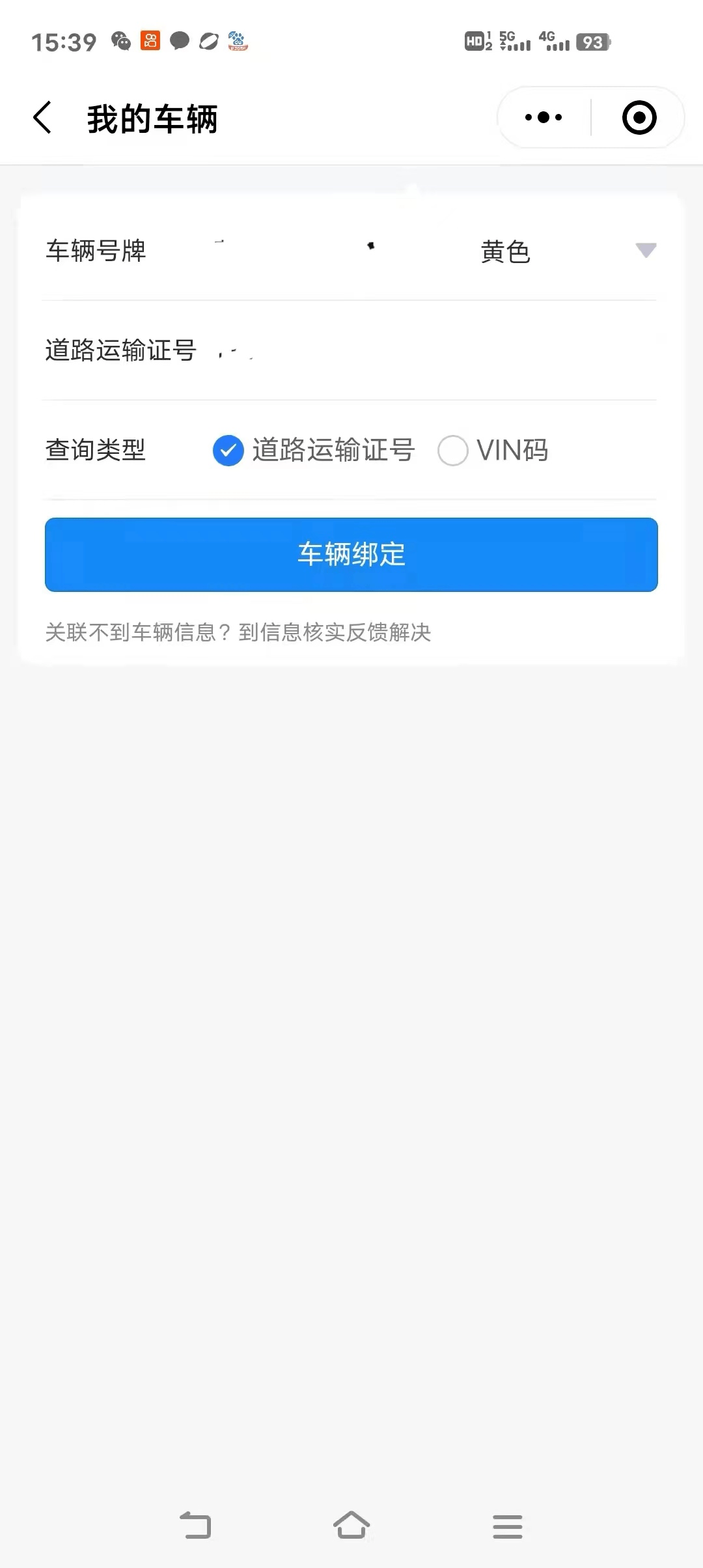Tap the system home button

[x=351, y=1526]
